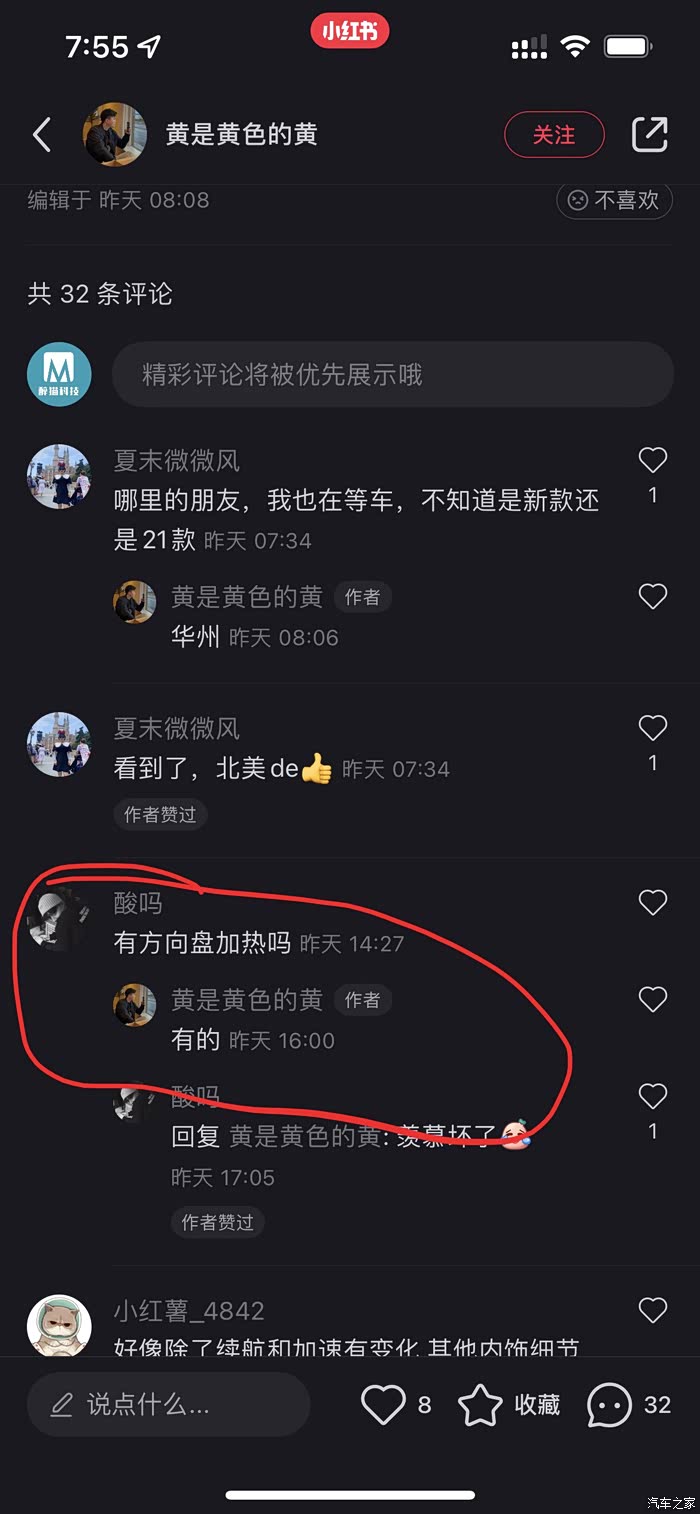Go back using the top-left arrow

[42, 134]
